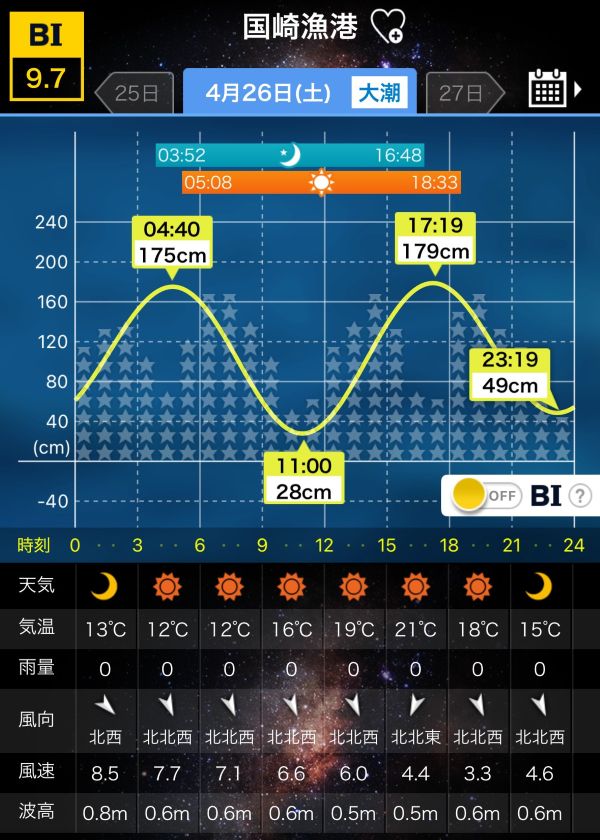Toggle the BI display switch on

[486, 495]
